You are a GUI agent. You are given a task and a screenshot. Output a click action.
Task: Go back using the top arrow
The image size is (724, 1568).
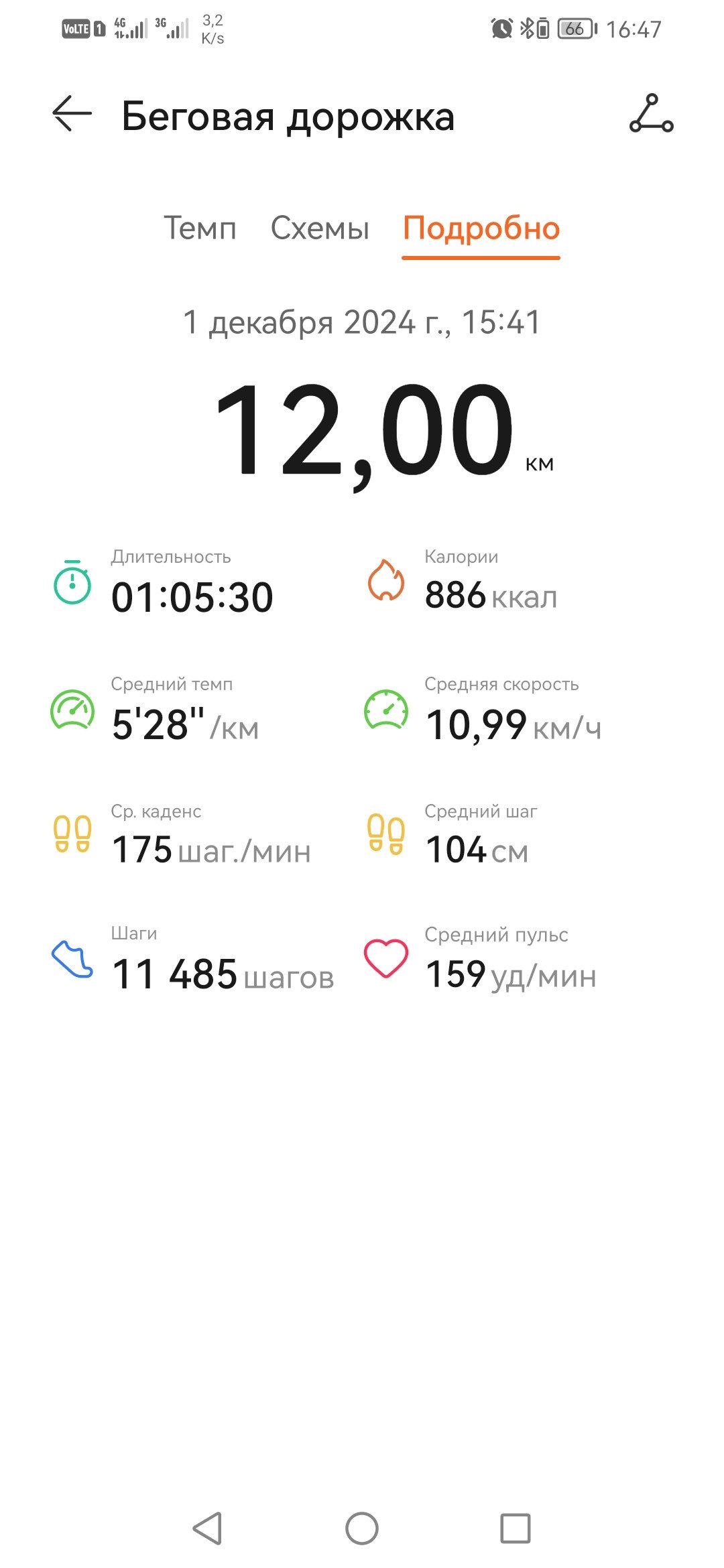[x=72, y=114]
